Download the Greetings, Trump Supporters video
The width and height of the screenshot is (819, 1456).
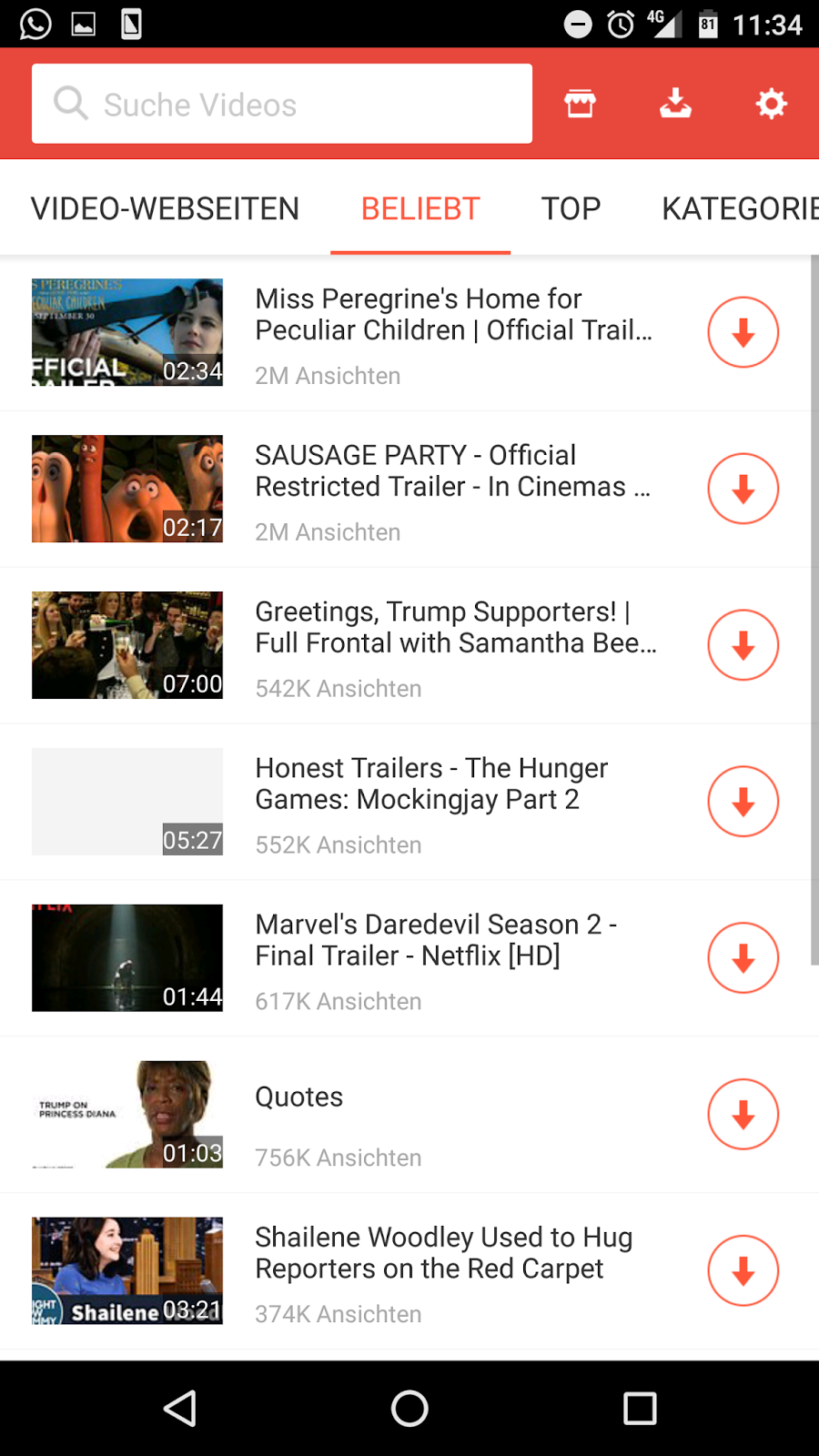tap(743, 645)
